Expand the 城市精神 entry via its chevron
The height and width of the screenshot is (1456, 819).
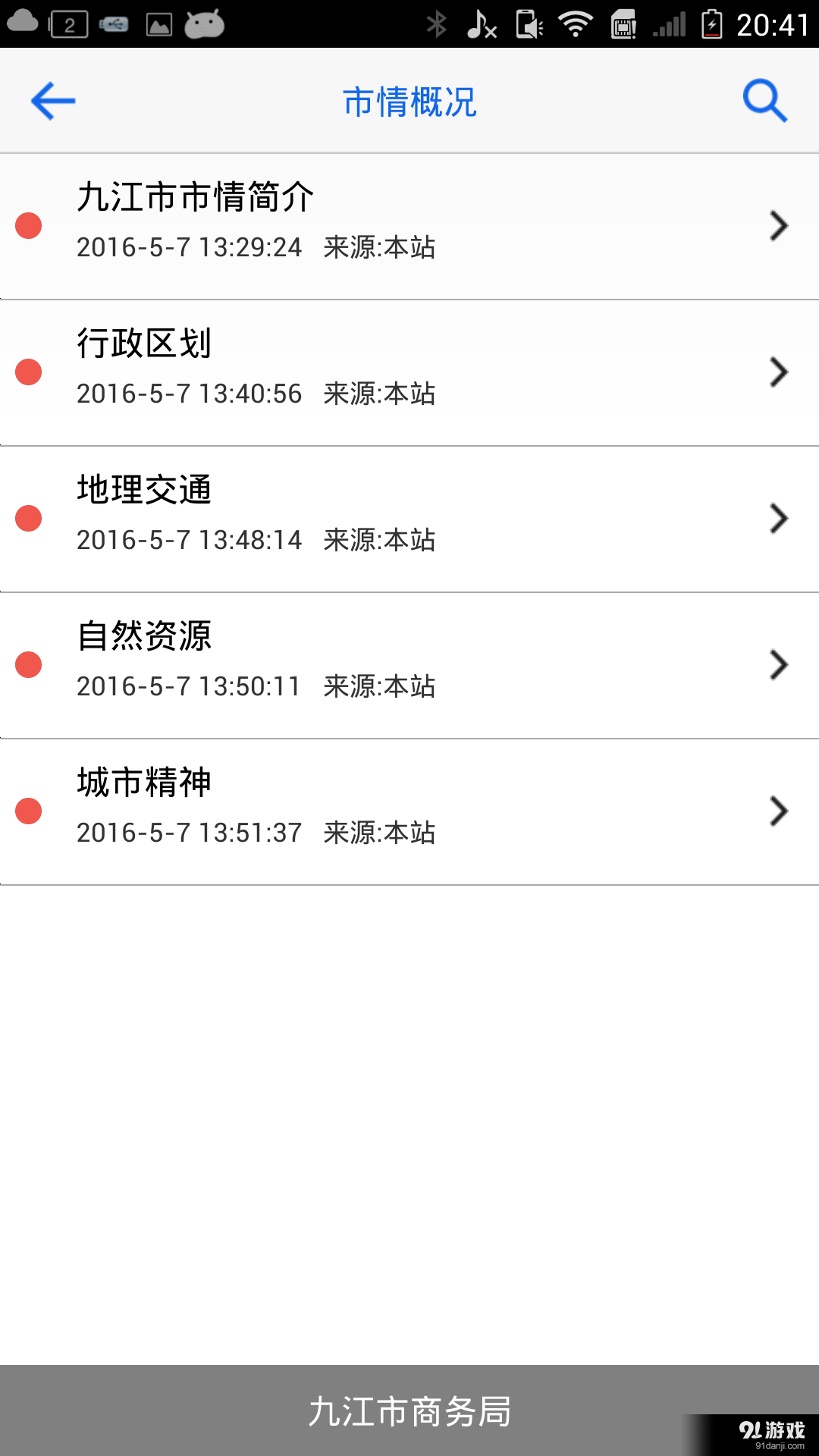point(779,810)
